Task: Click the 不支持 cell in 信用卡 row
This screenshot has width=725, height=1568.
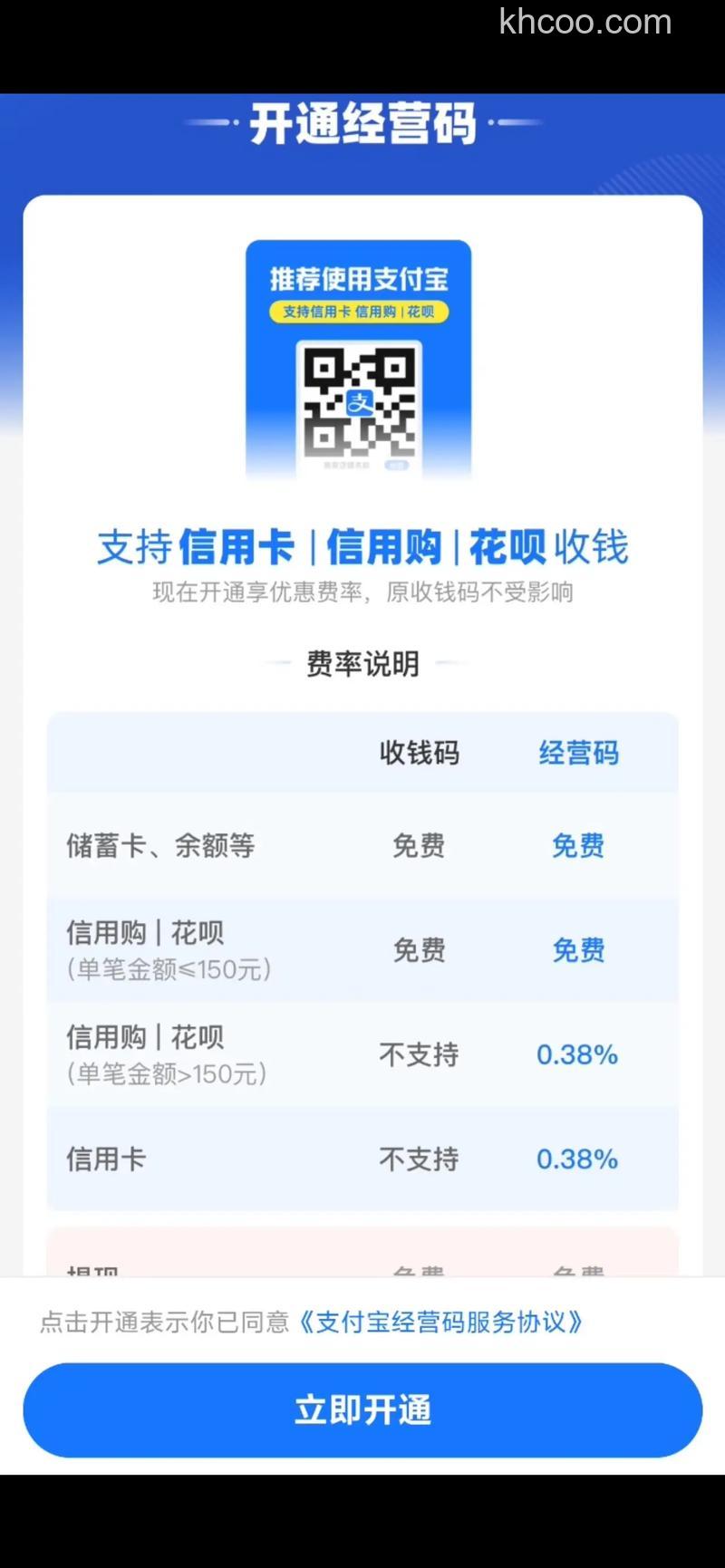Action: click(x=418, y=1159)
